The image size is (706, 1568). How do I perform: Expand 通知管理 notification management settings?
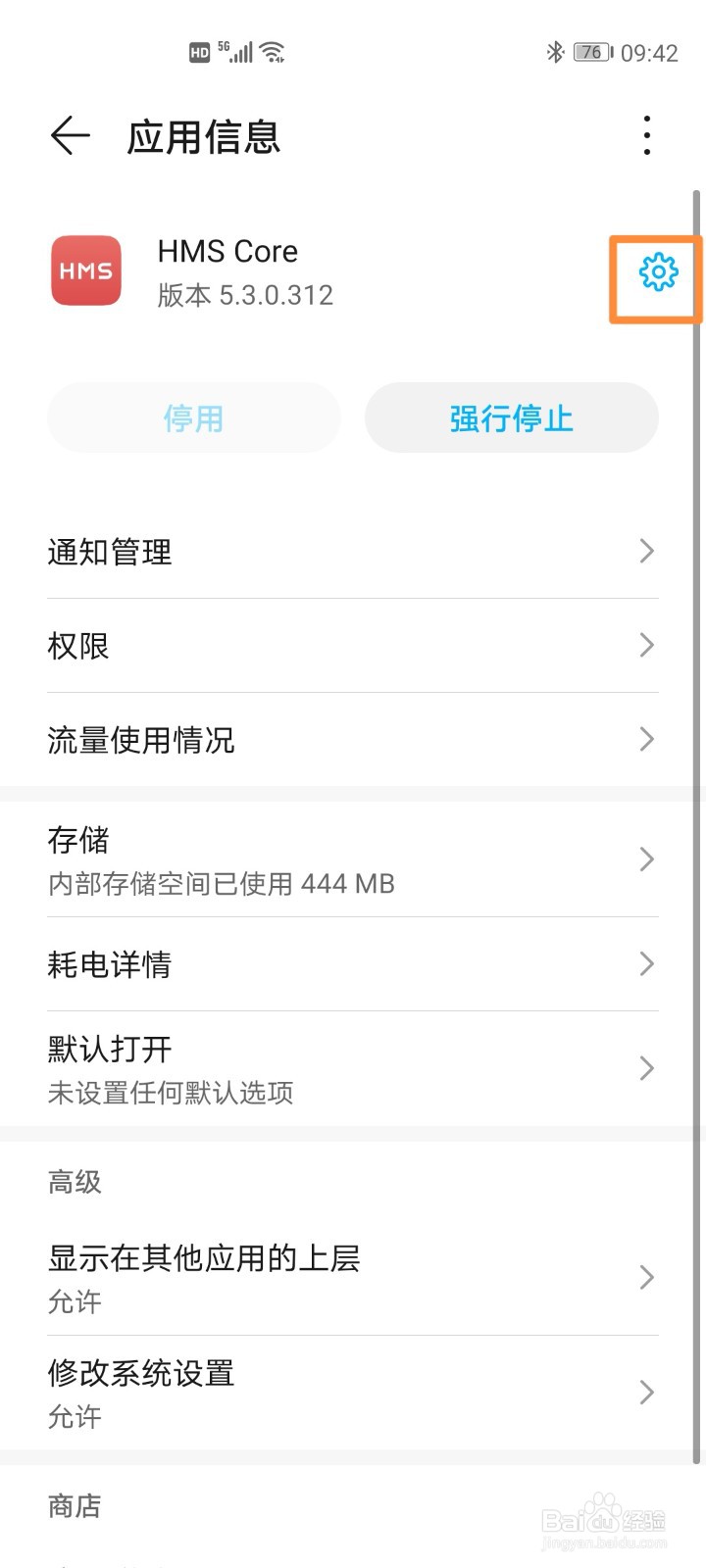click(353, 551)
